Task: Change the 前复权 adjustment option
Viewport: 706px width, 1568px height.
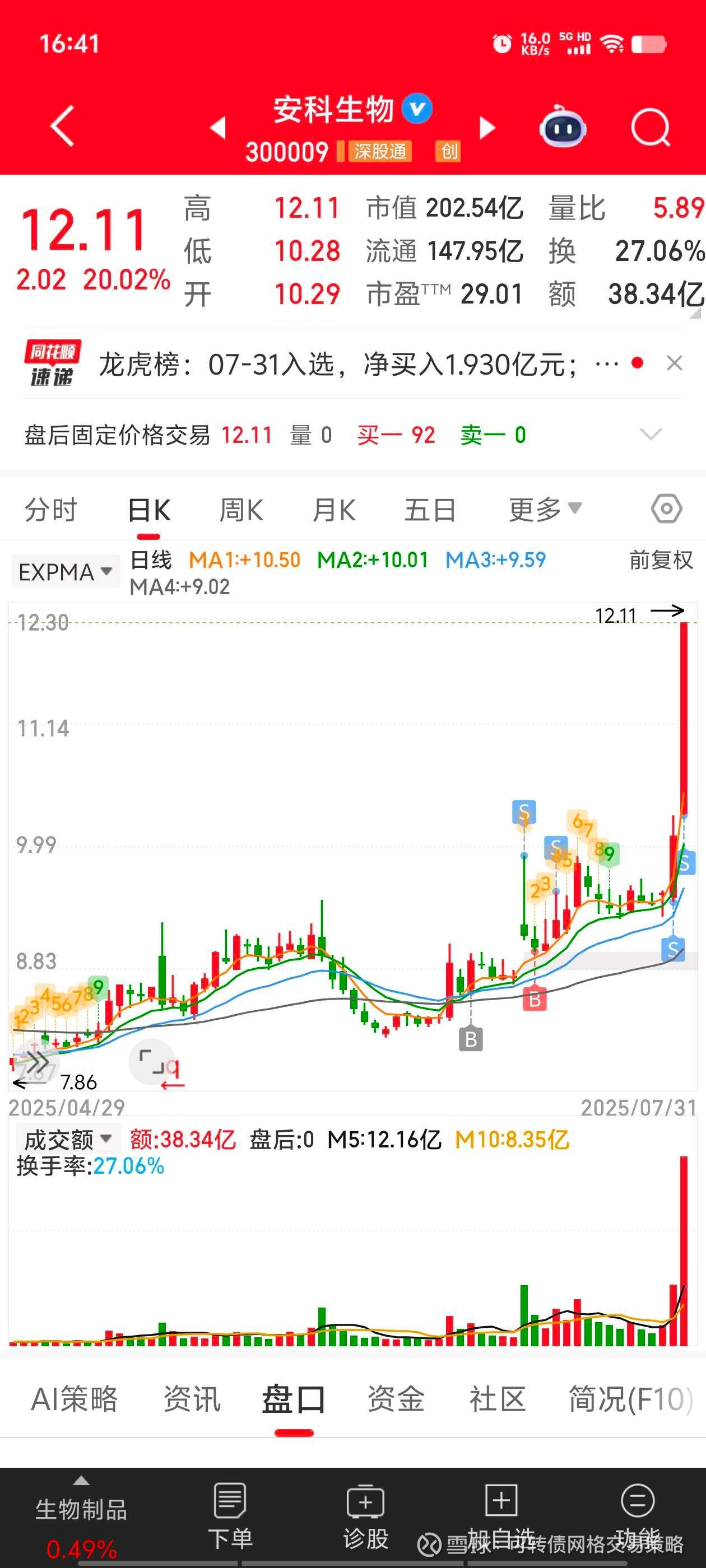Action: tap(660, 560)
